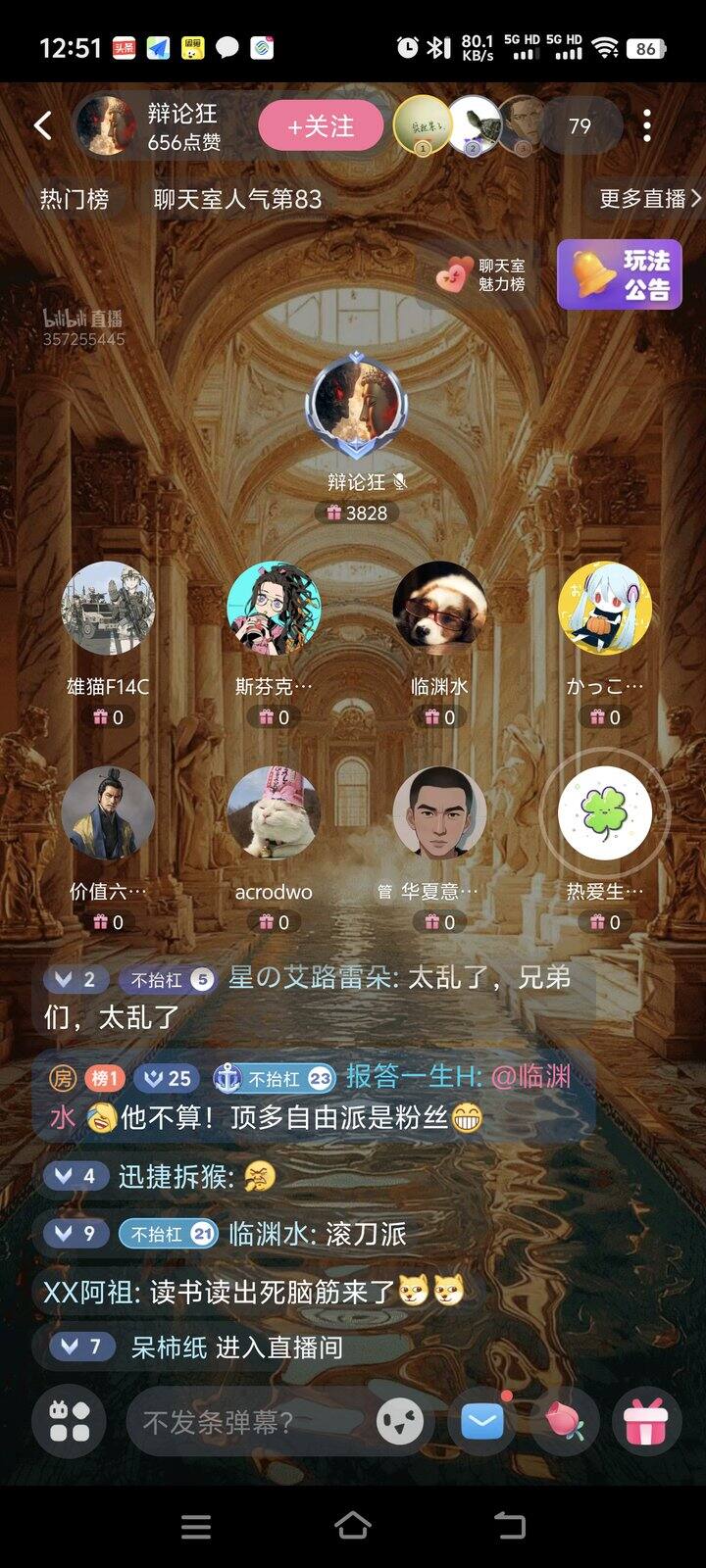Open the 玩法公告 announcement
This screenshot has height=1568, width=706.
[x=619, y=274]
